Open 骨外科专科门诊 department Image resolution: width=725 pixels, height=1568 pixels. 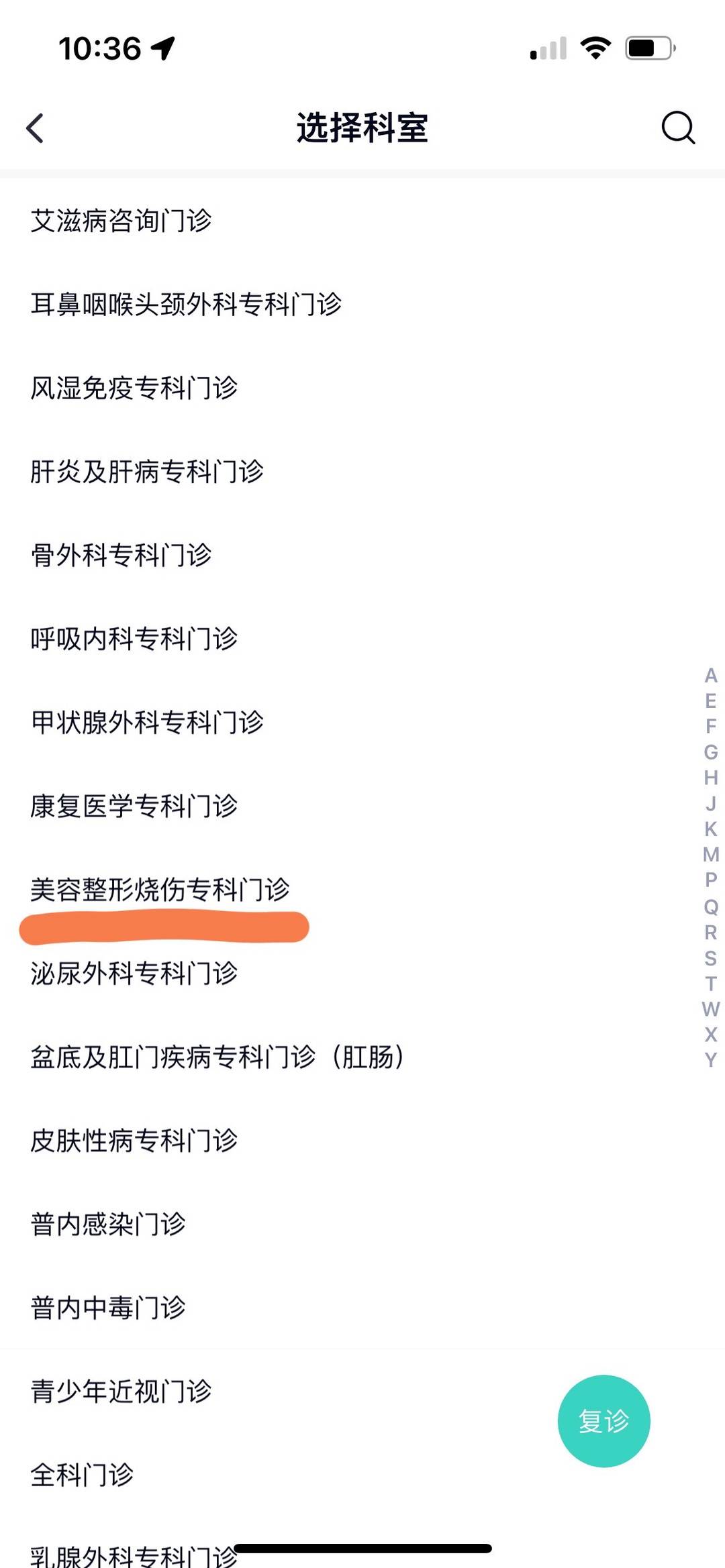coord(122,554)
